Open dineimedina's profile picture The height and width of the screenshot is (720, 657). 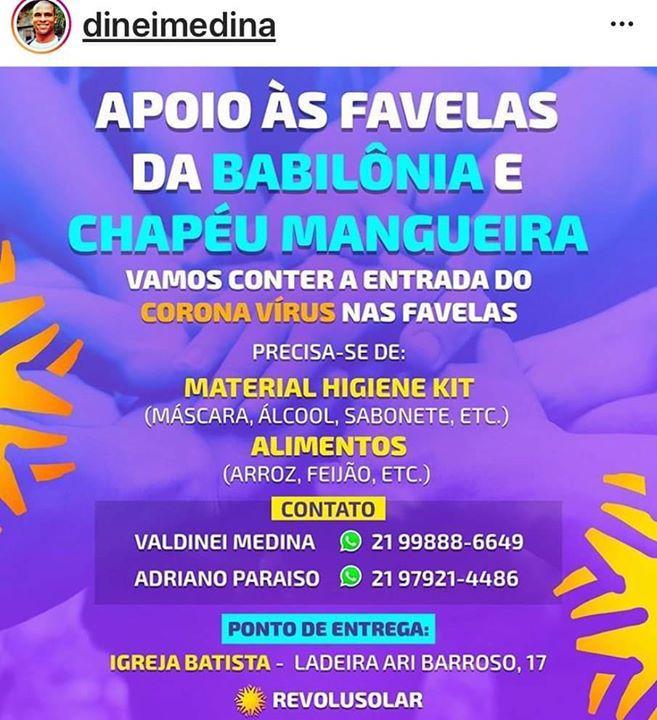pyautogui.click(x=38, y=28)
